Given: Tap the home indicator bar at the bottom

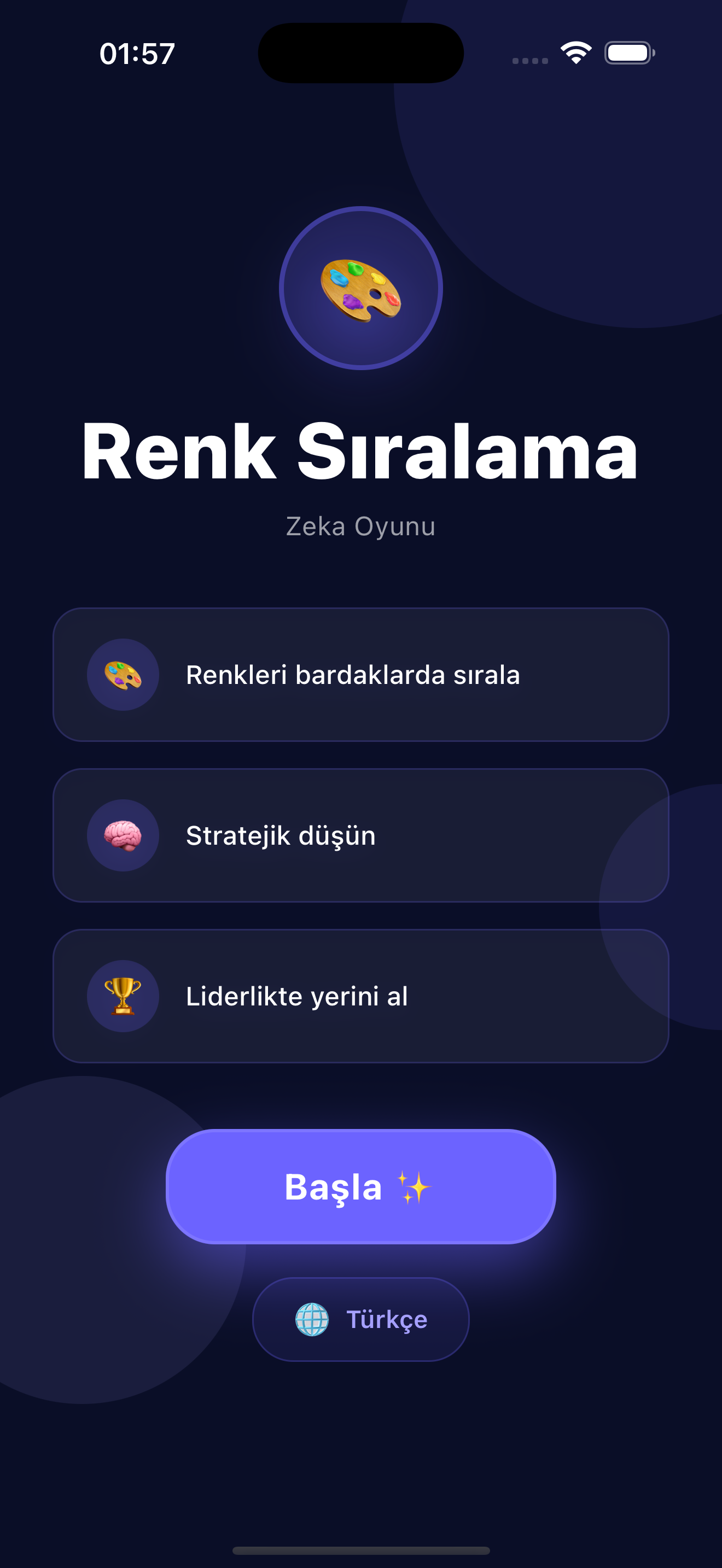Looking at the screenshot, I should coord(360,1551).
